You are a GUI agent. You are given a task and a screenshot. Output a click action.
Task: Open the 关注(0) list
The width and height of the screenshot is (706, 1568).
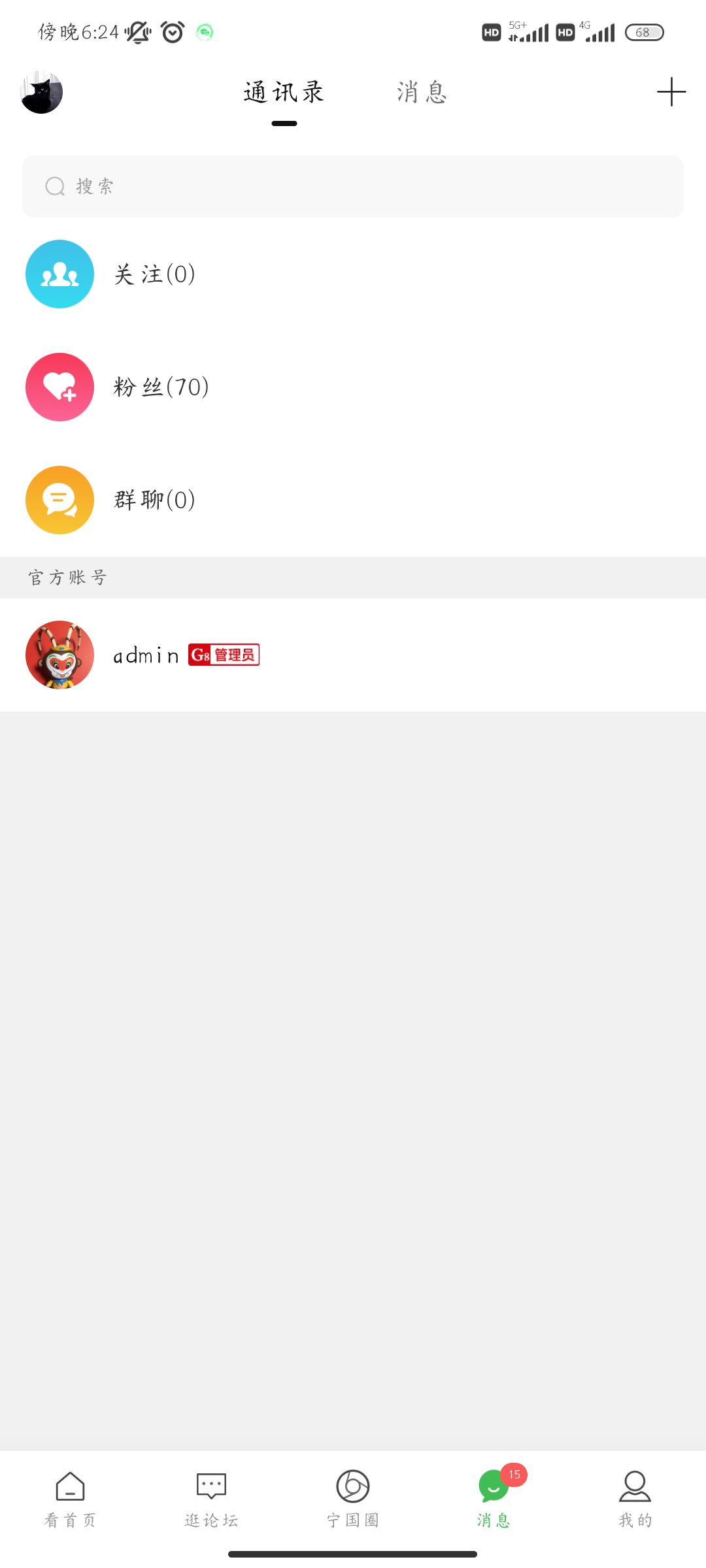pyautogui.click(x=154, y=274)
